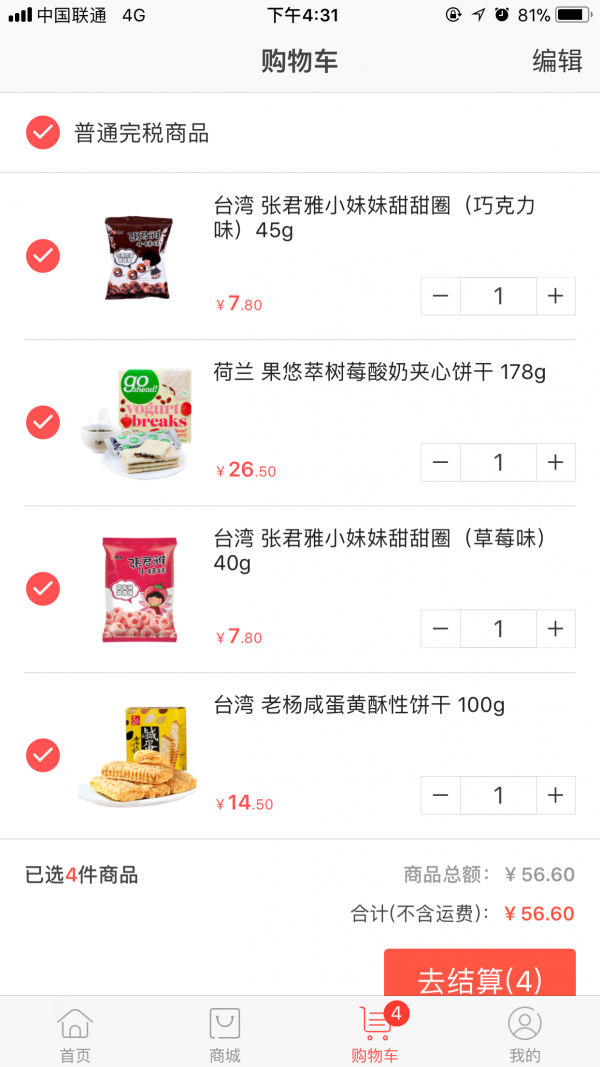
Task: Deselect the 草莓味 甜甜圈 item
Action: click(43, 588)
